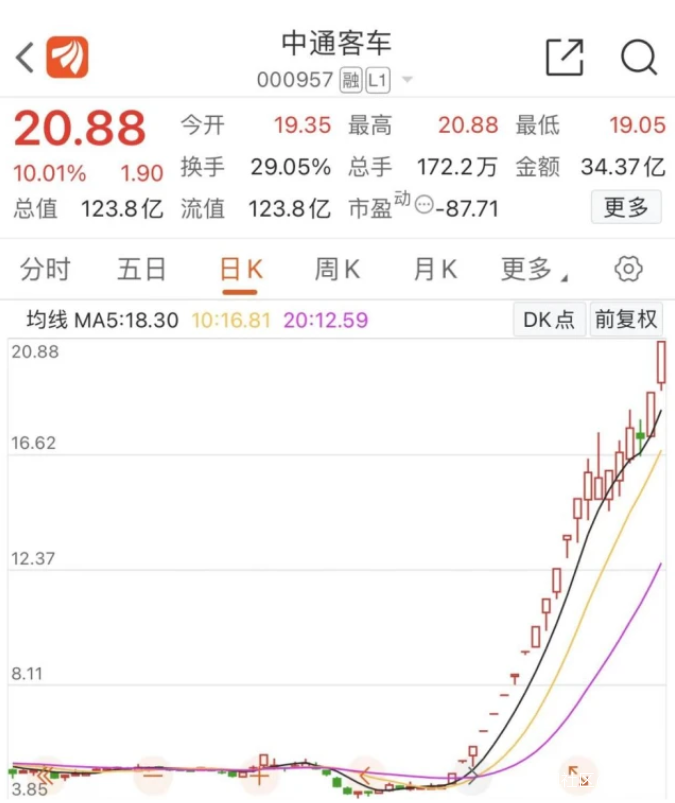Tap the DK点 button

point(549,320)
